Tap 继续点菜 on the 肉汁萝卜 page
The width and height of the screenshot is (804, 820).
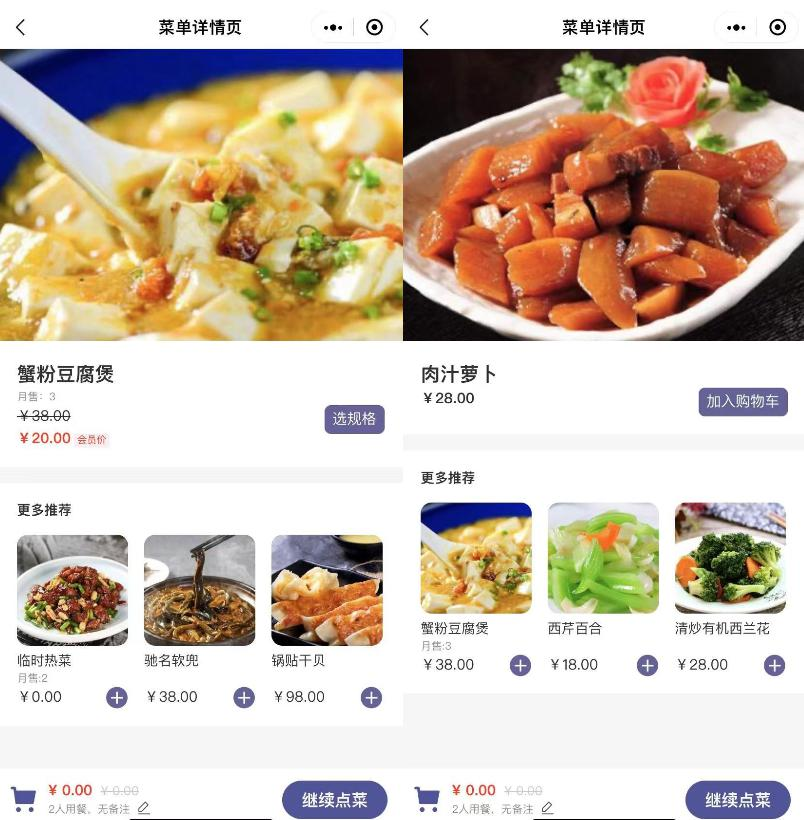(x=738, y=800)
